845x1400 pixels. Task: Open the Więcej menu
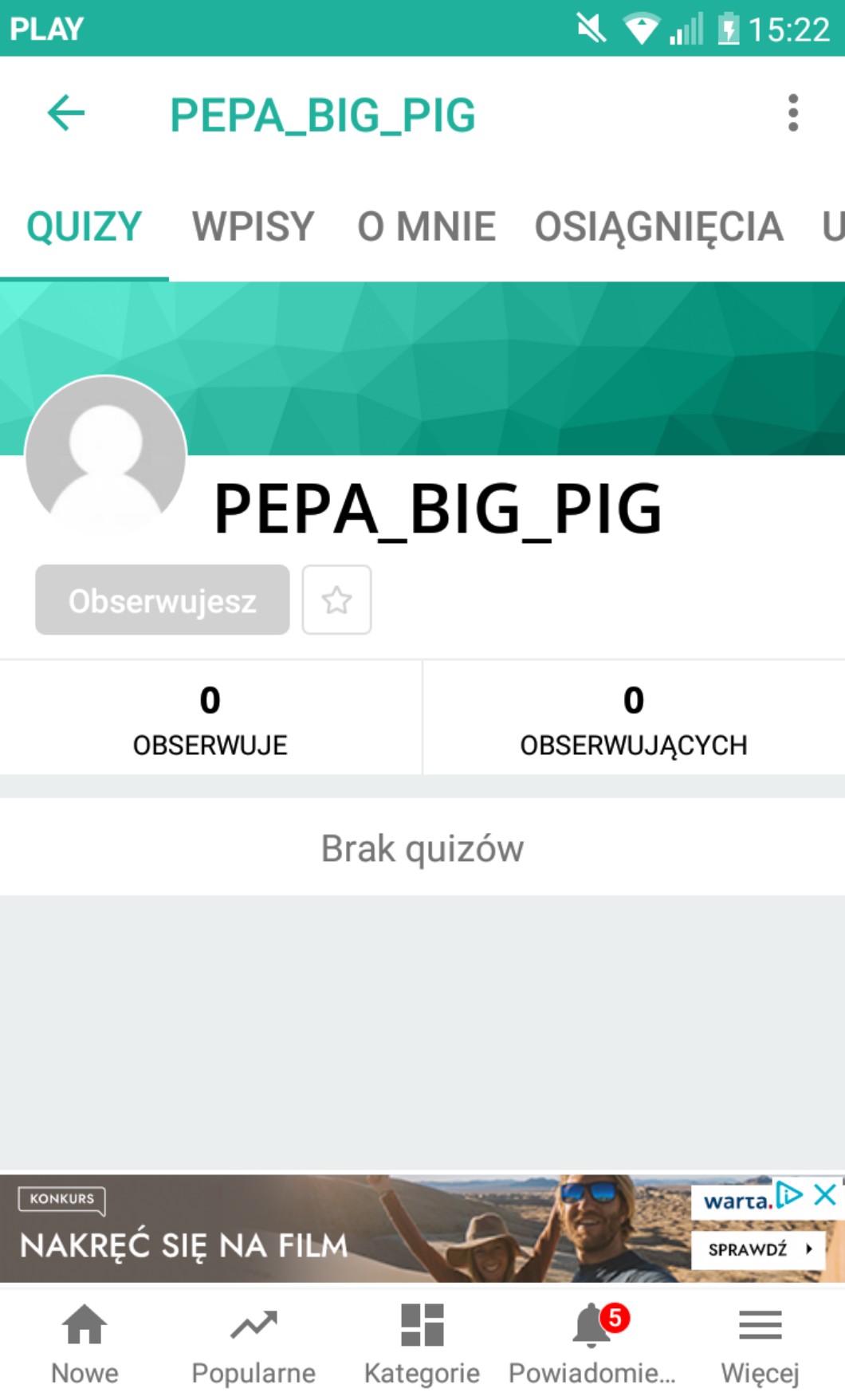click(x=760, y=1343)
